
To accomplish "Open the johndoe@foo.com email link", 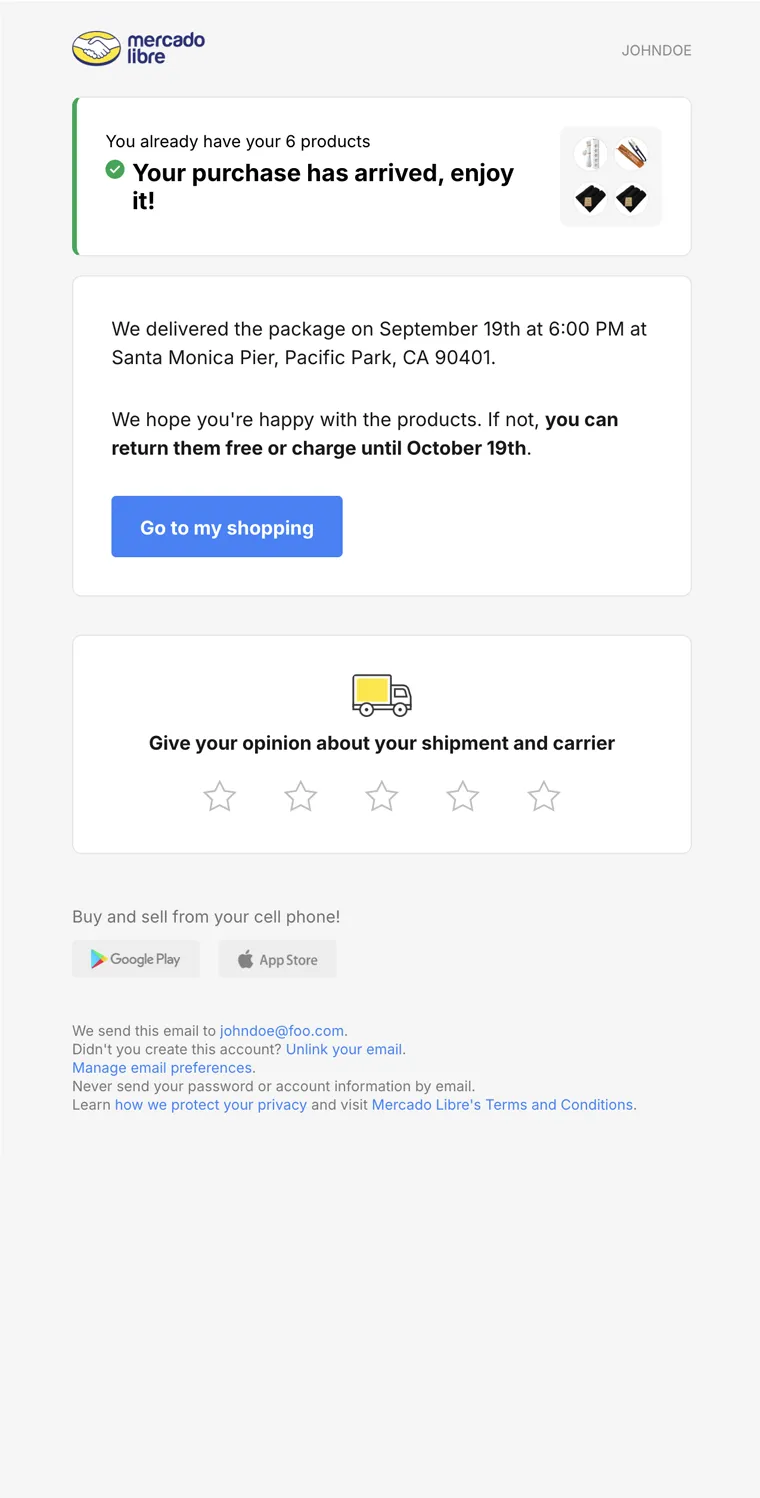I will pyautogui.click(x=282, y=1031).
